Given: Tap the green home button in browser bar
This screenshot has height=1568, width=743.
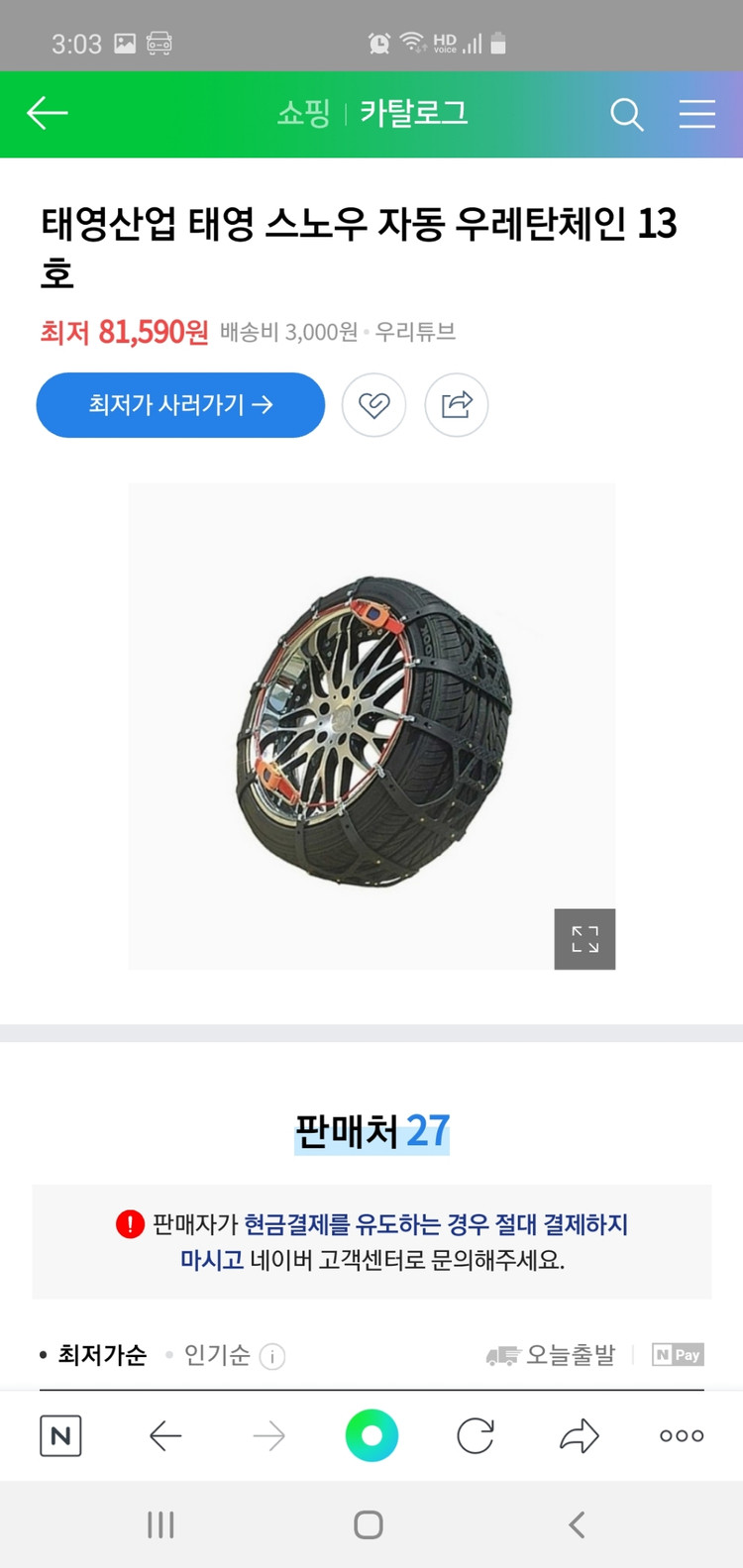Looking at the screenshot, I should pos(371,1435).
